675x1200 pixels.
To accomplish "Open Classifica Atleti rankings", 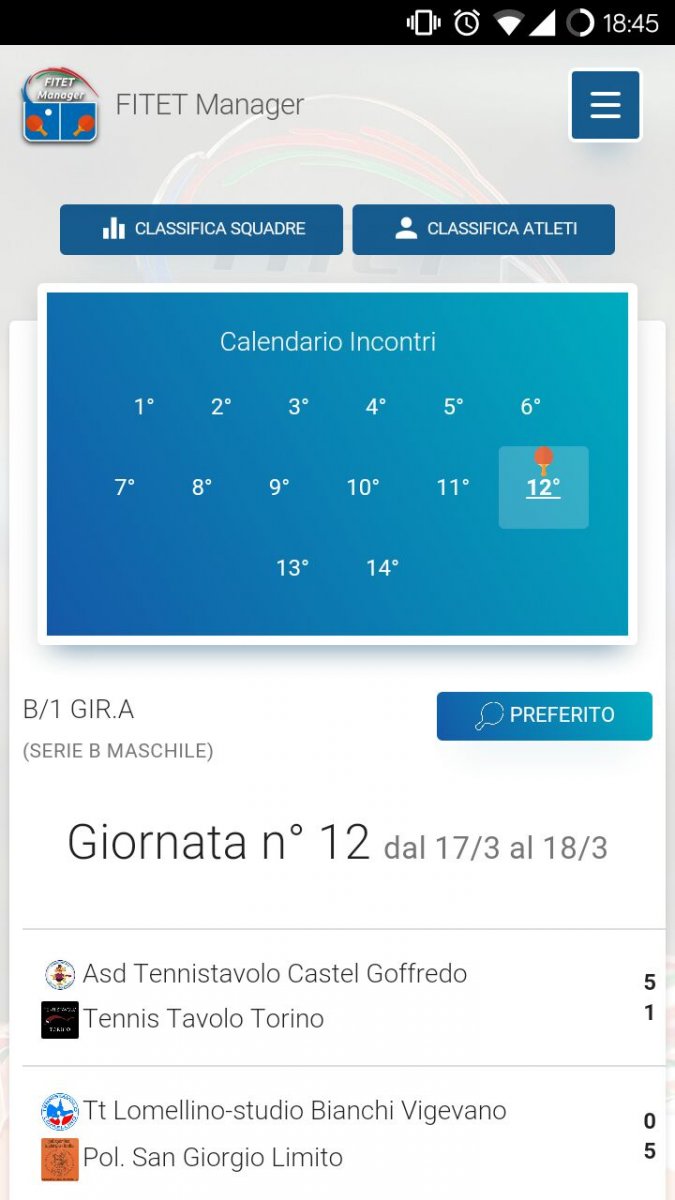I will click(483, 229).
